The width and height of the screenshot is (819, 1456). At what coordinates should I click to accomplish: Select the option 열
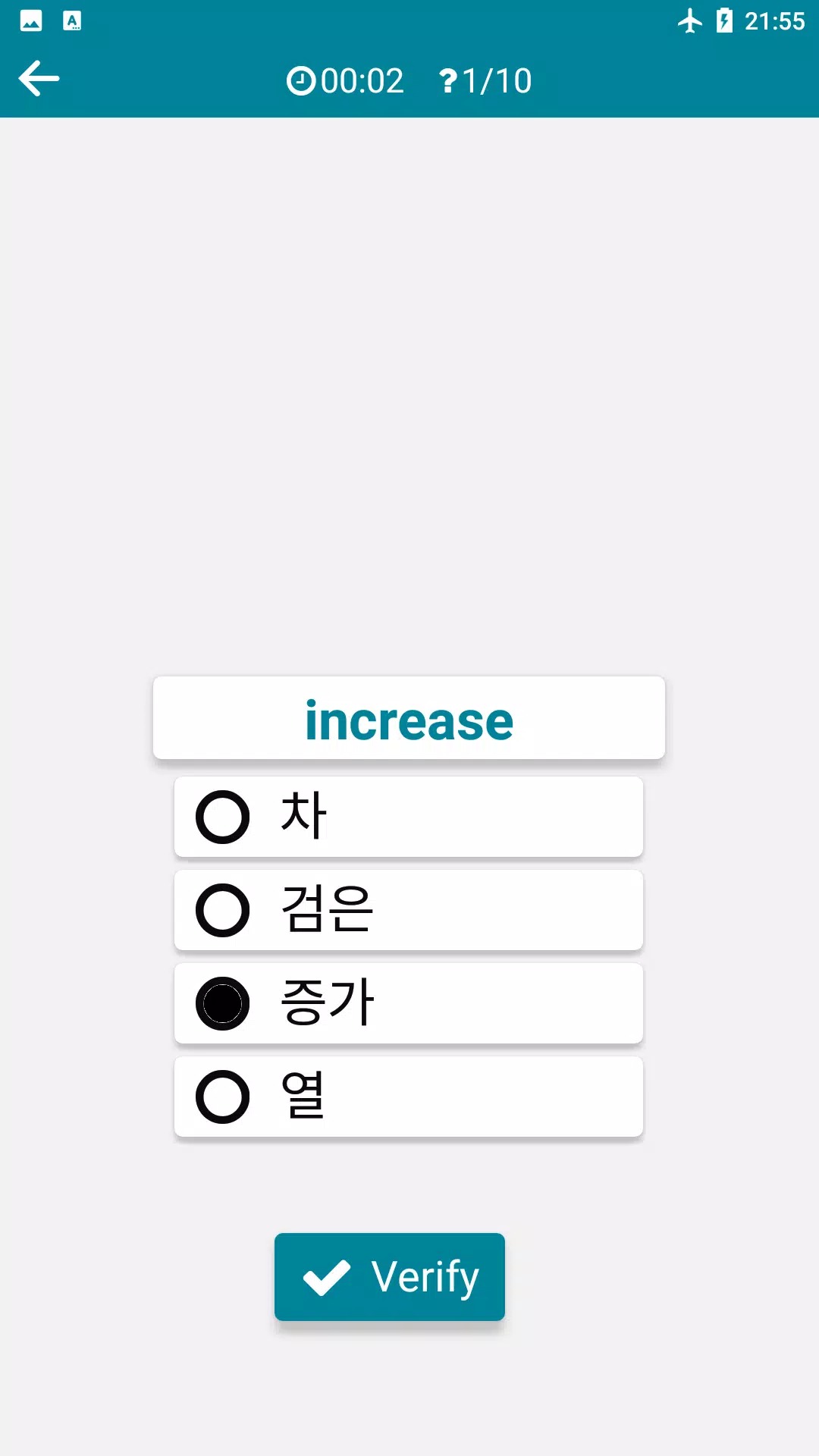click(408, 1097)
